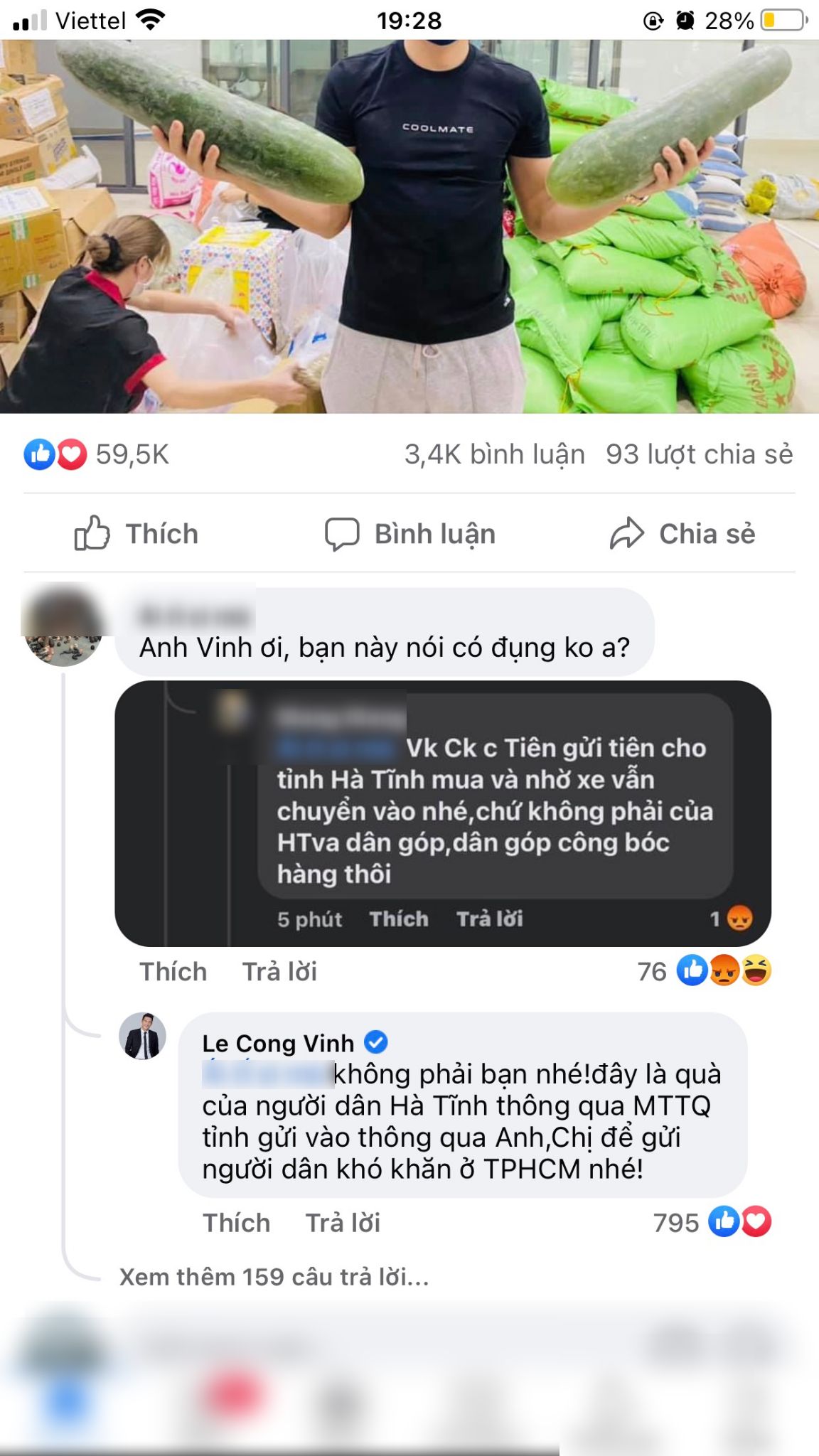View the 76 reactions on first comment
This screenshot has height=1456, width=819.
[704, 971]
